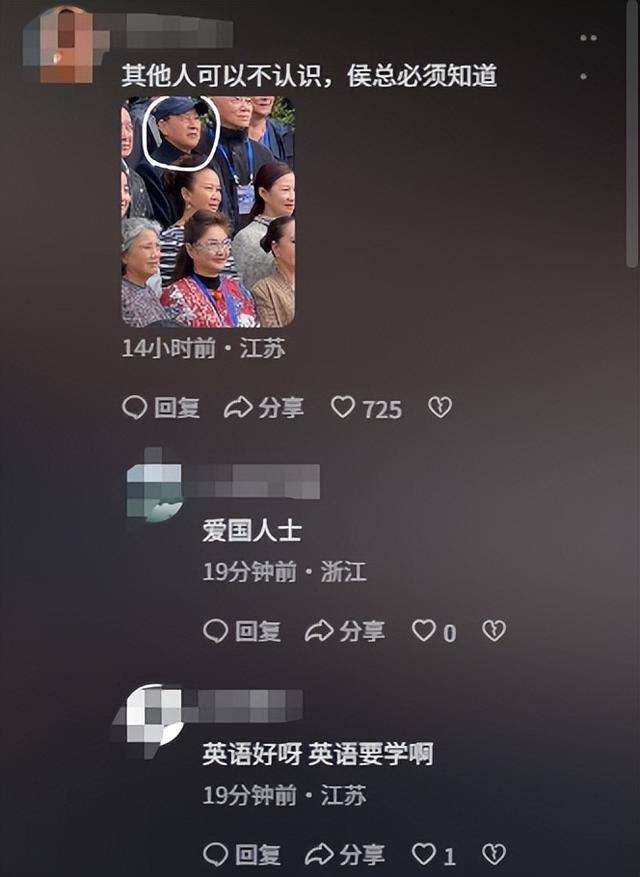Share the 爱国人士 comment
The width and height of the screenshot is (640, 877).
coord(345,631)
